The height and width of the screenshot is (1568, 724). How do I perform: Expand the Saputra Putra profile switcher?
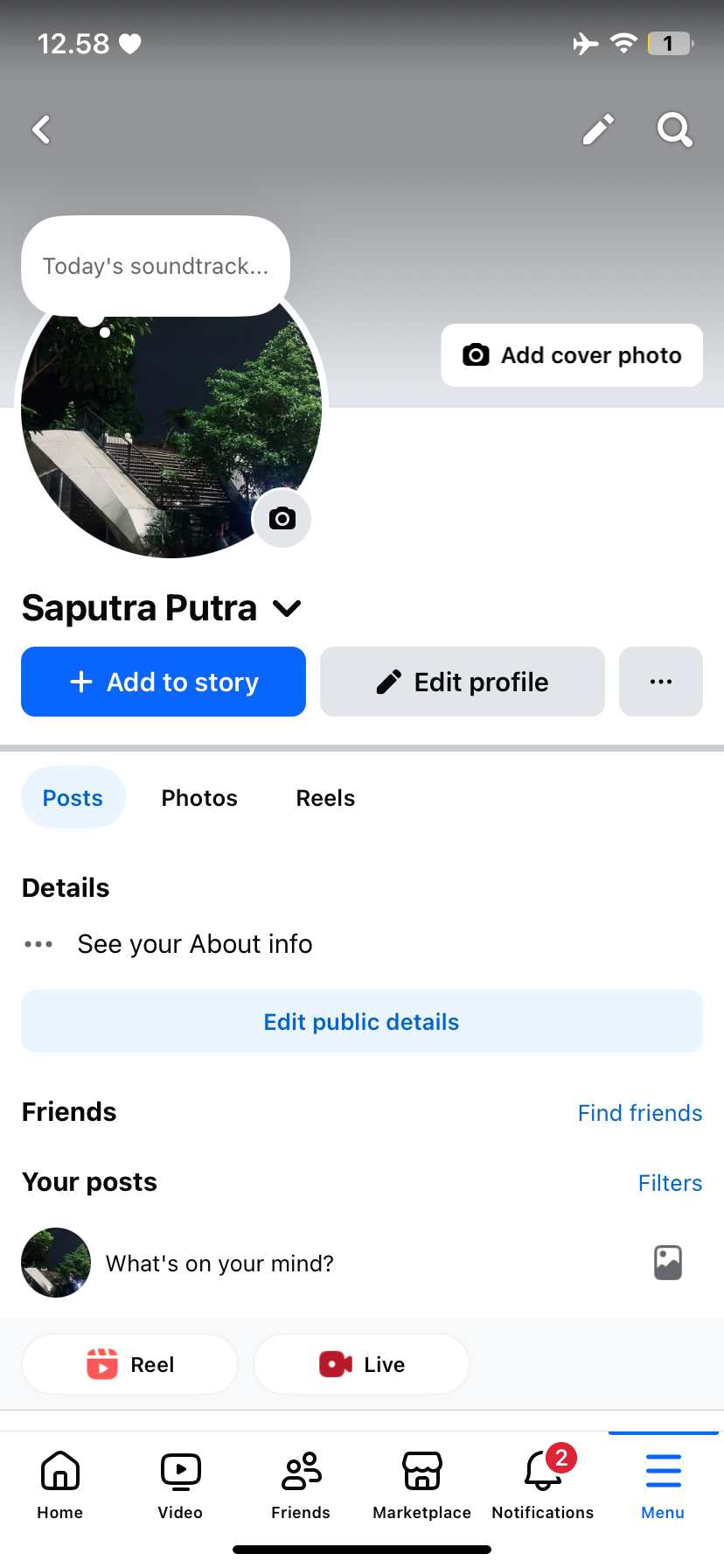(x=287, y=608)
